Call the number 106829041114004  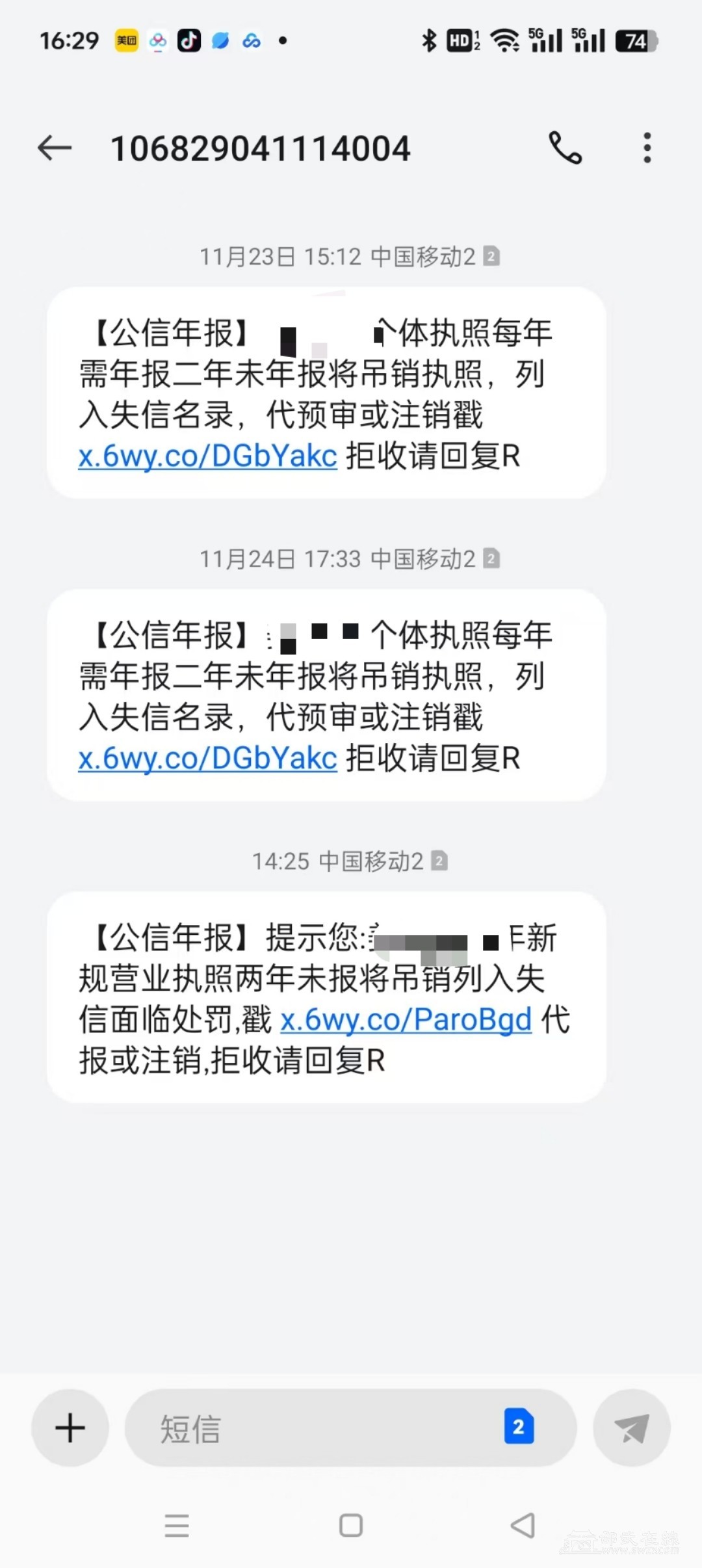pos(565,148)
